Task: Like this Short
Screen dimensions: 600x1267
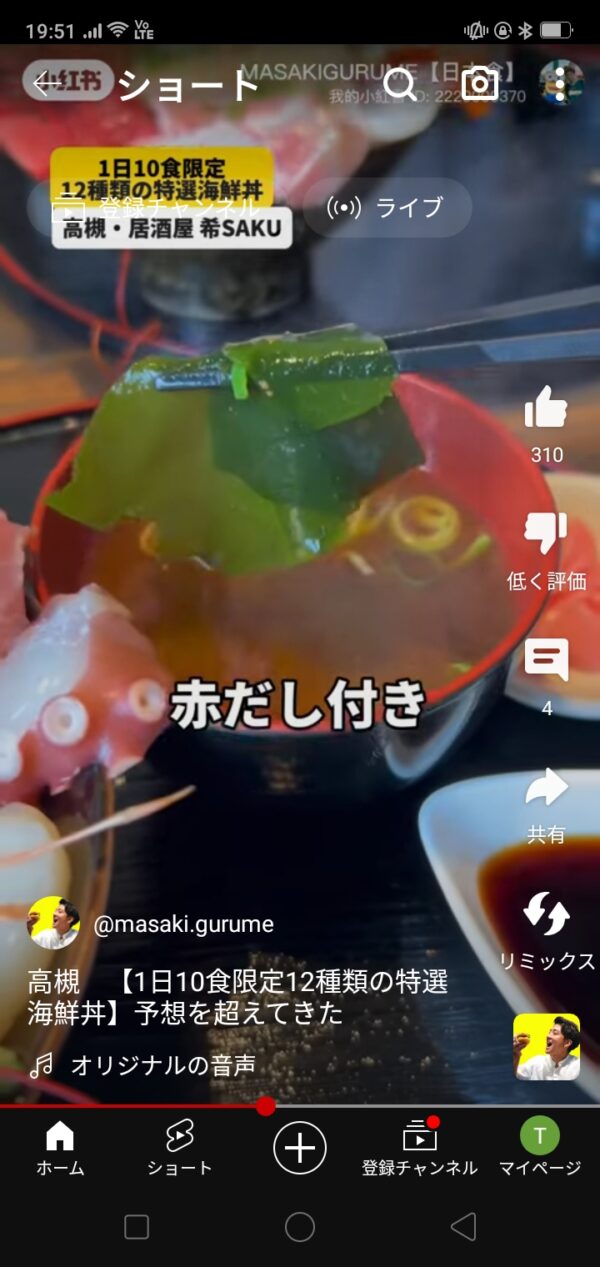Action: point(546,409)
